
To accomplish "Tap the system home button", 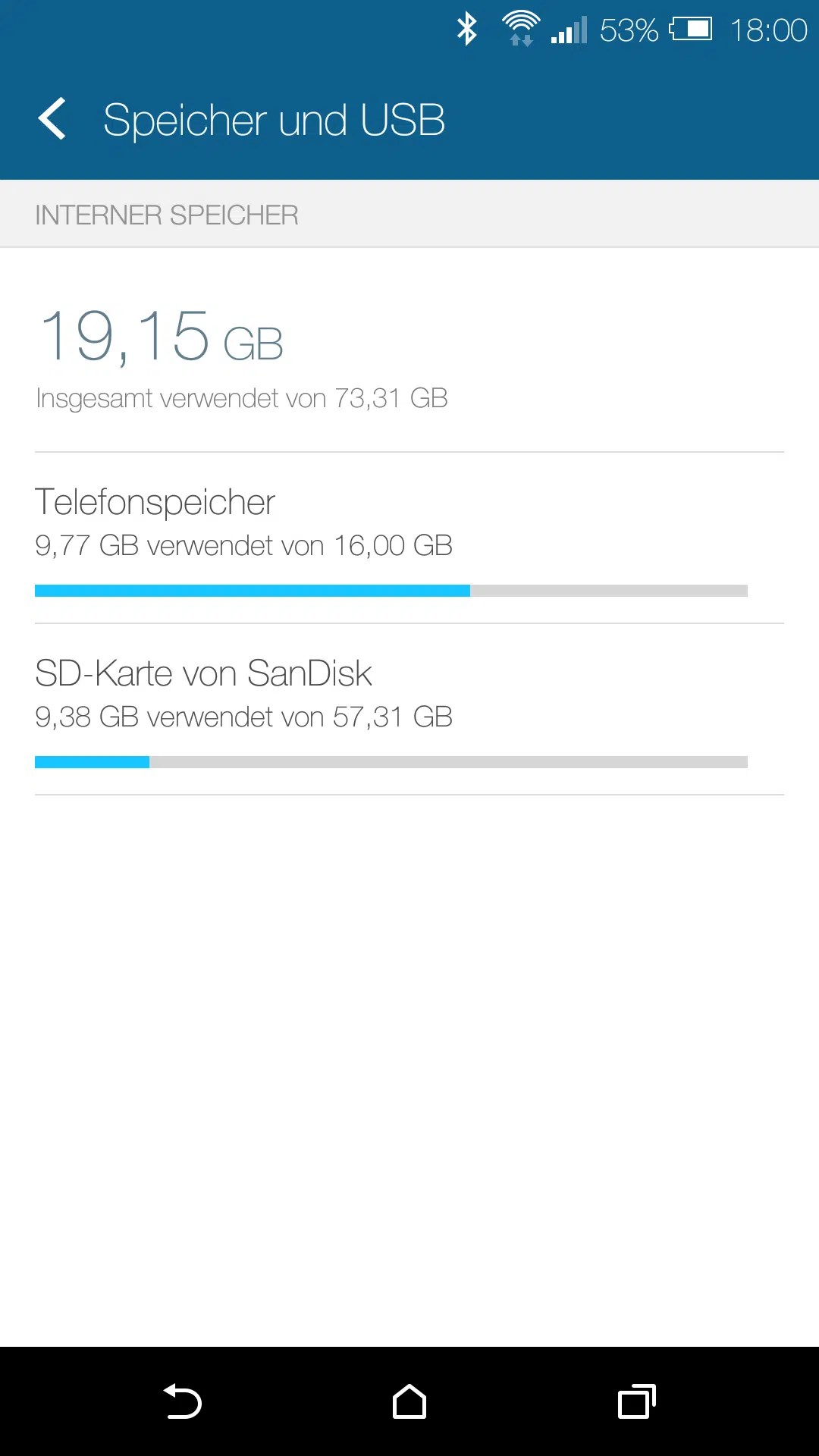I will 409,1401.
